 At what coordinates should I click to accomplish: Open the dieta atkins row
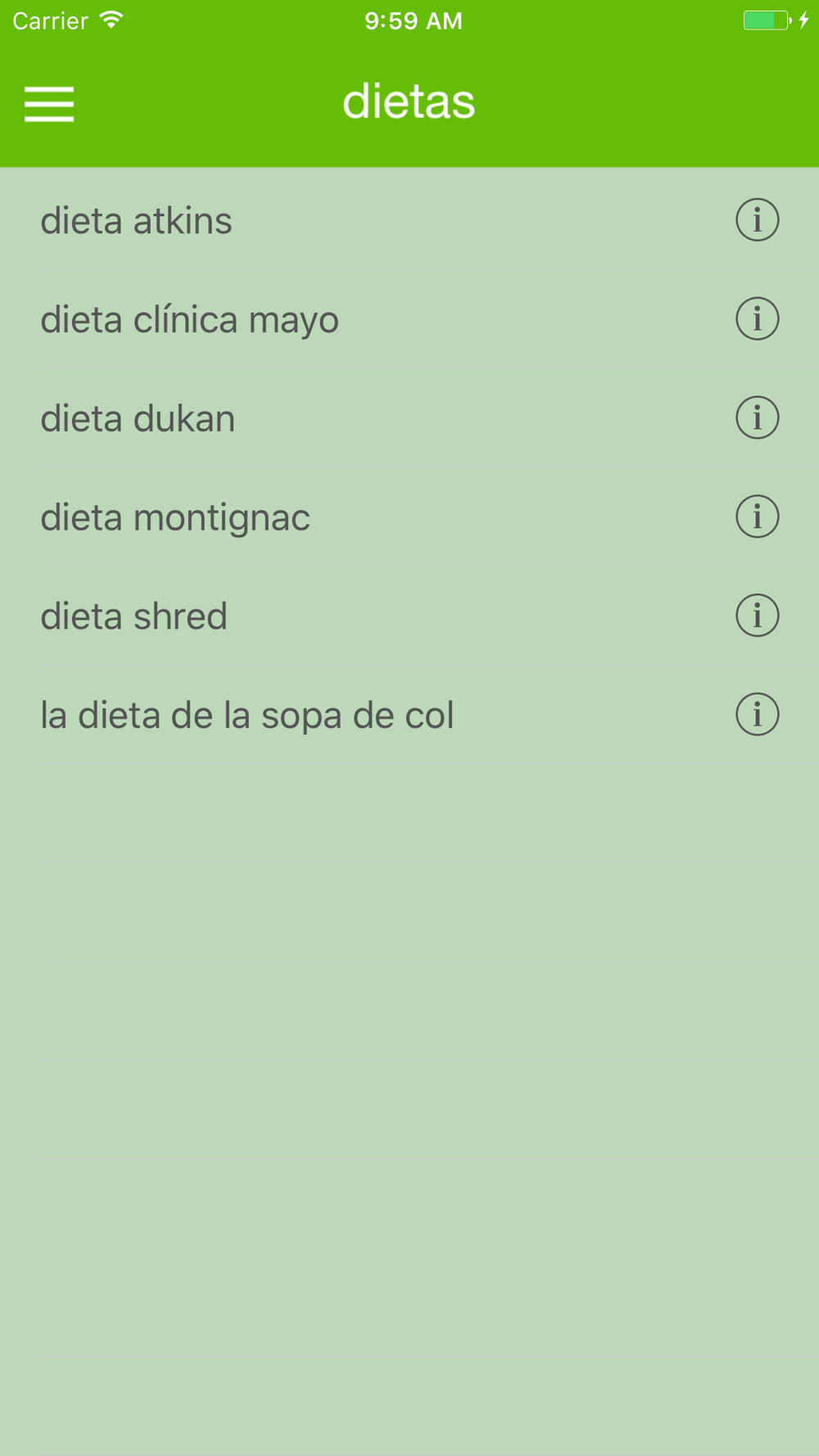[x=409, y=220]
